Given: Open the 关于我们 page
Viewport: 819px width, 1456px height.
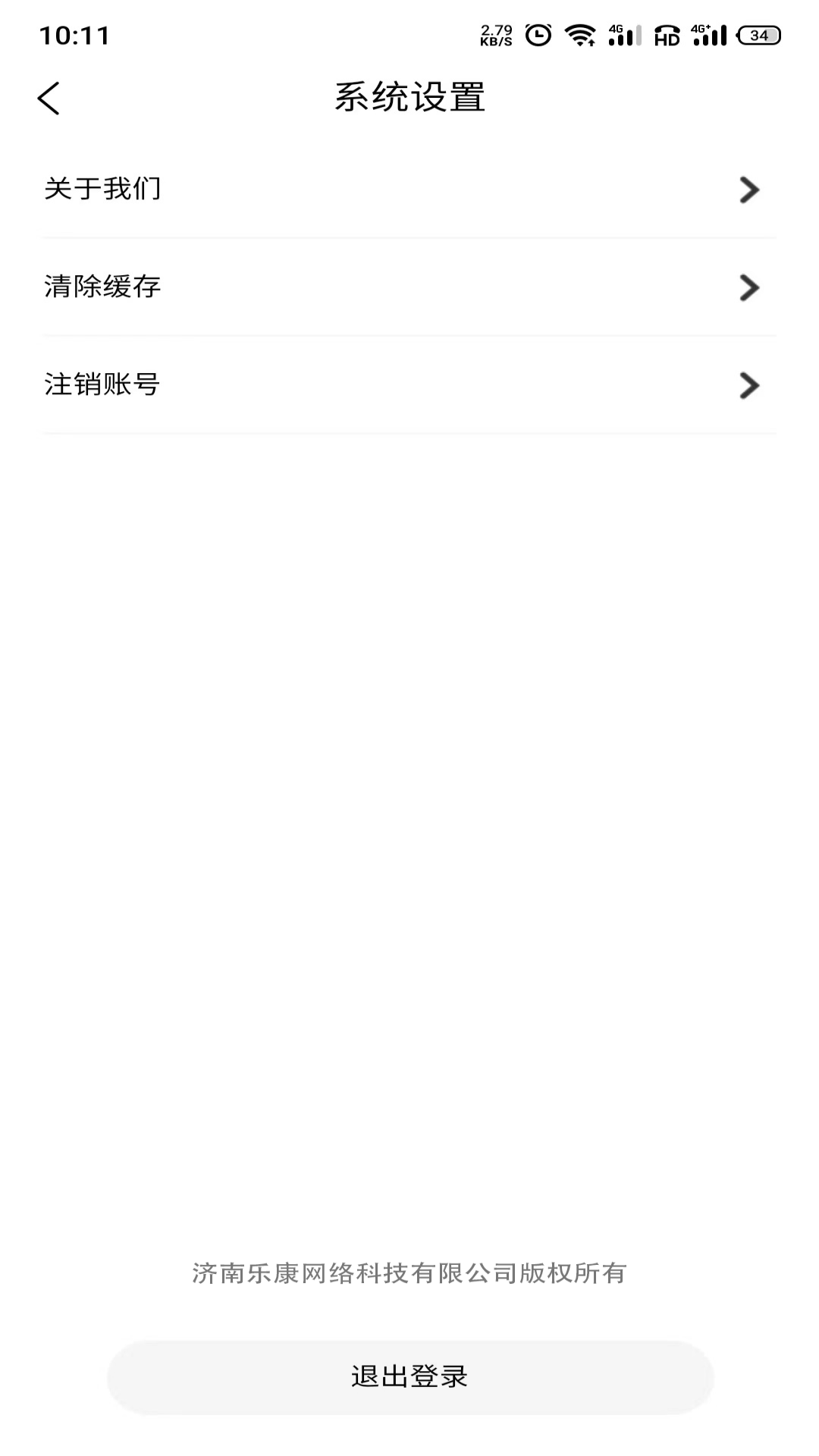Looking at the screenshot, I should (x=409, y=190).
